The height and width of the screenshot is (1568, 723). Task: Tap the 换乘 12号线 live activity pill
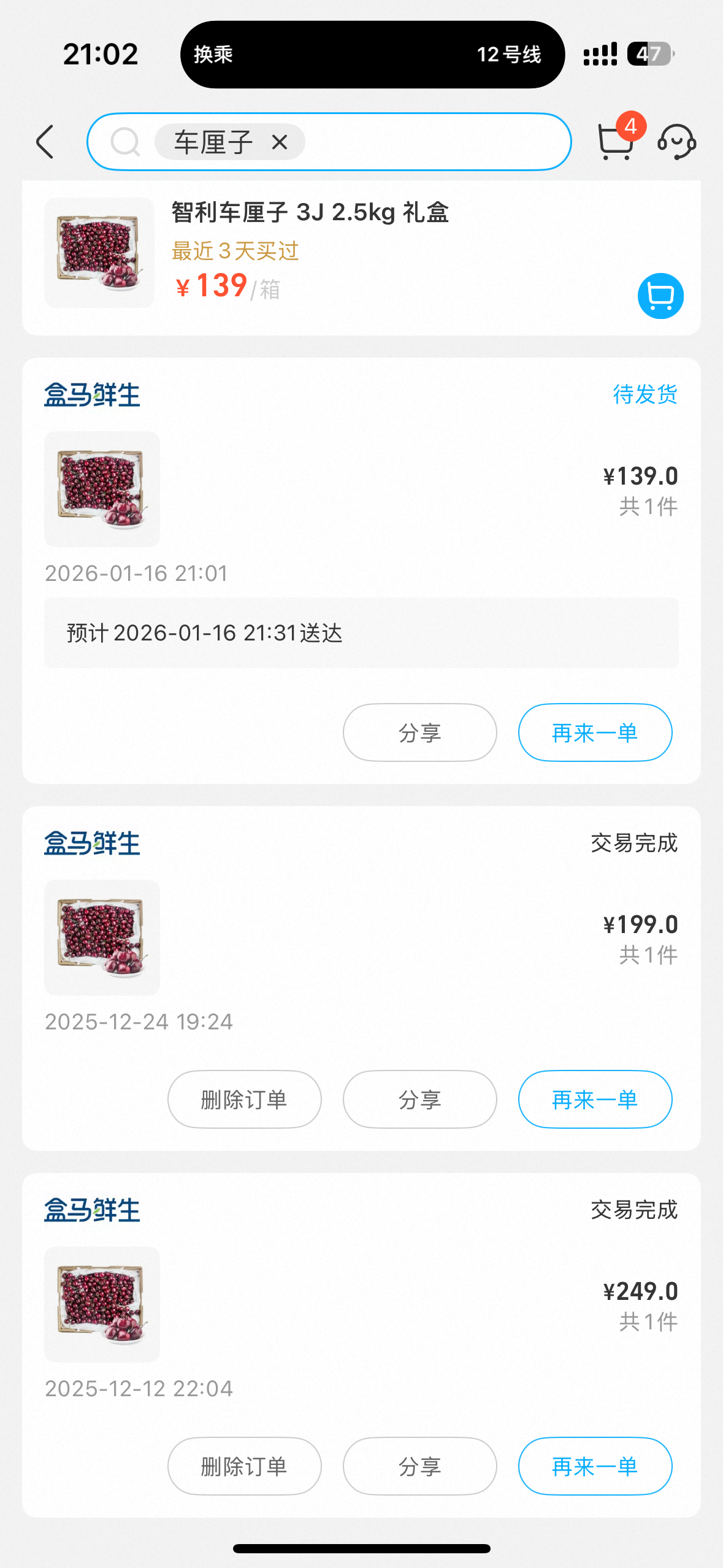tap(372, 55)
